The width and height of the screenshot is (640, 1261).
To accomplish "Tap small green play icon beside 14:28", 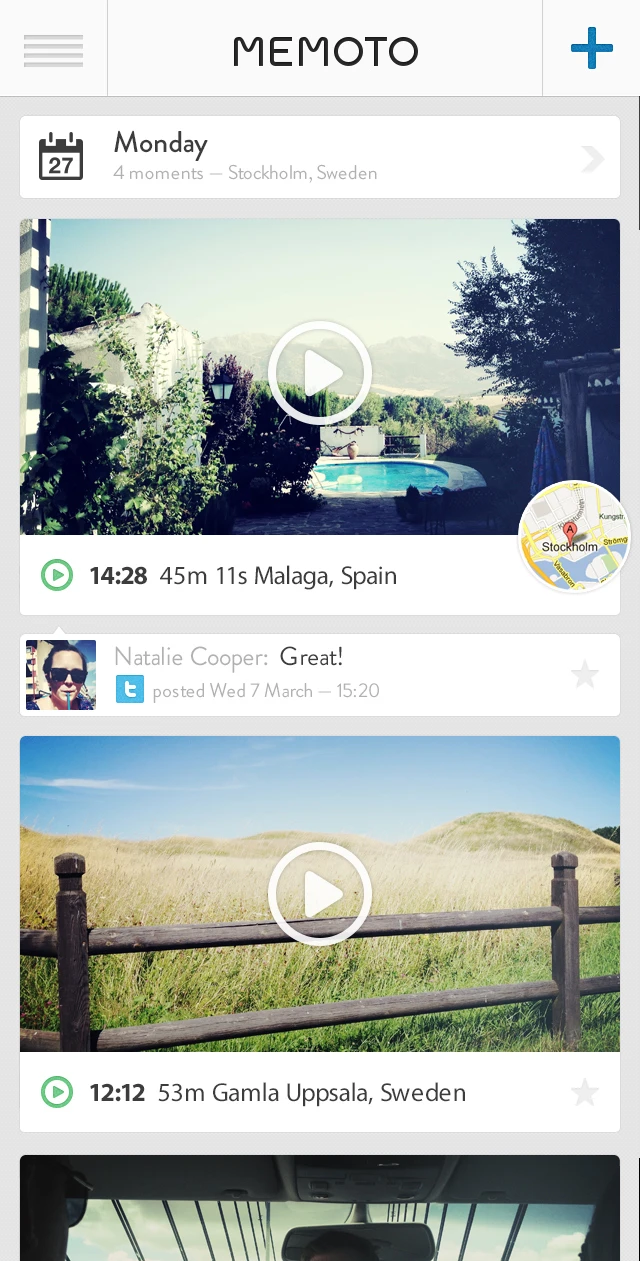I will 57,575.
